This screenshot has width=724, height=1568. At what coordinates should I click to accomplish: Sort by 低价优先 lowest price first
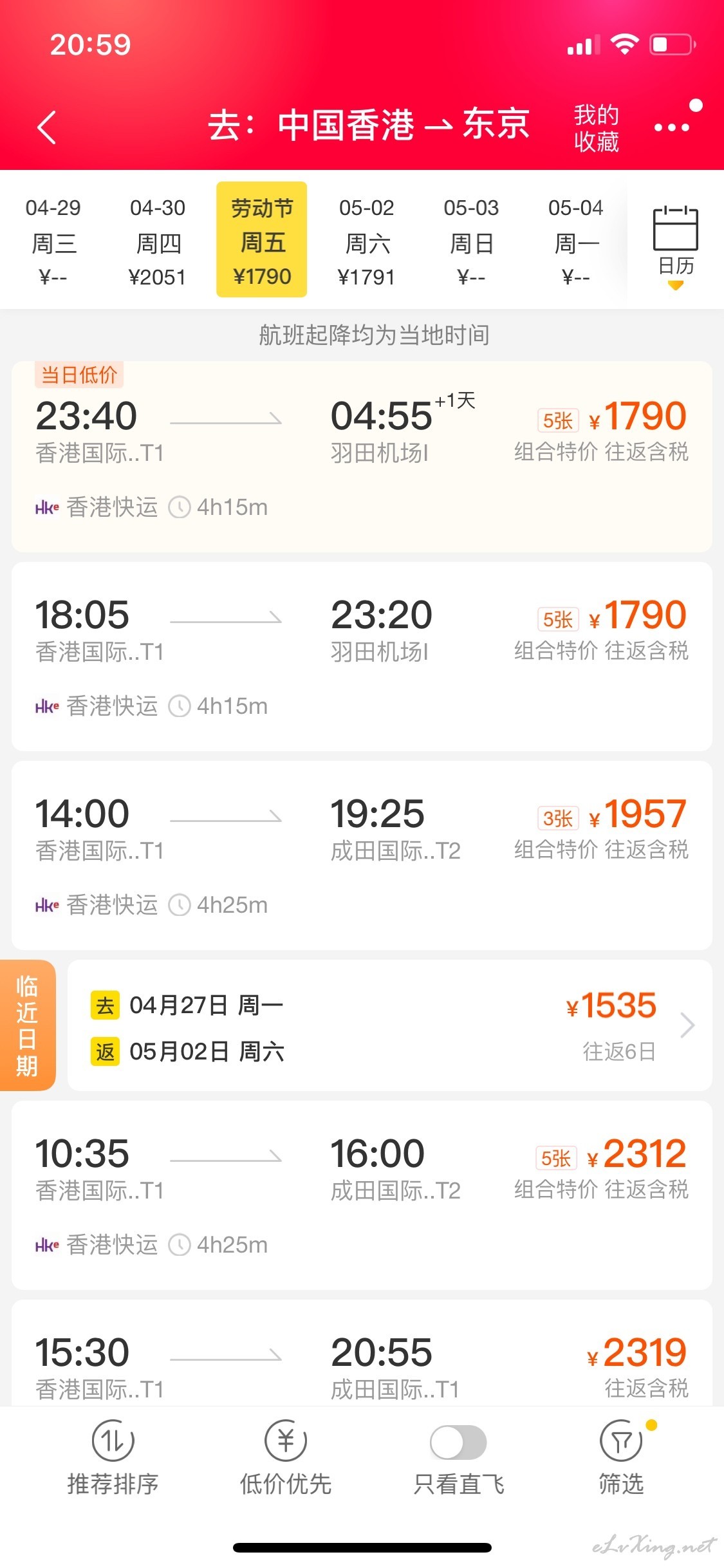(285, 1457)
